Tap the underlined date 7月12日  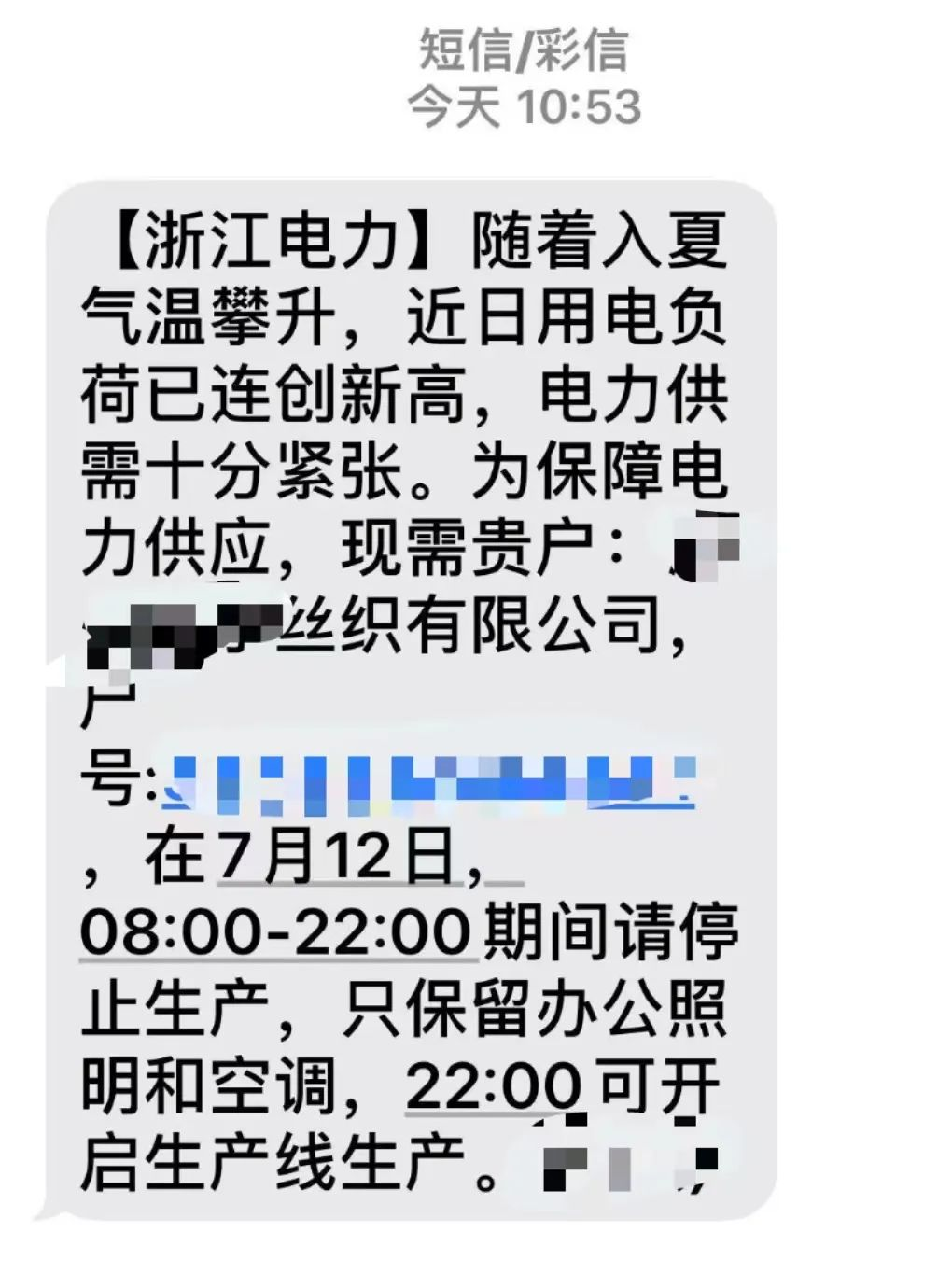336,856
